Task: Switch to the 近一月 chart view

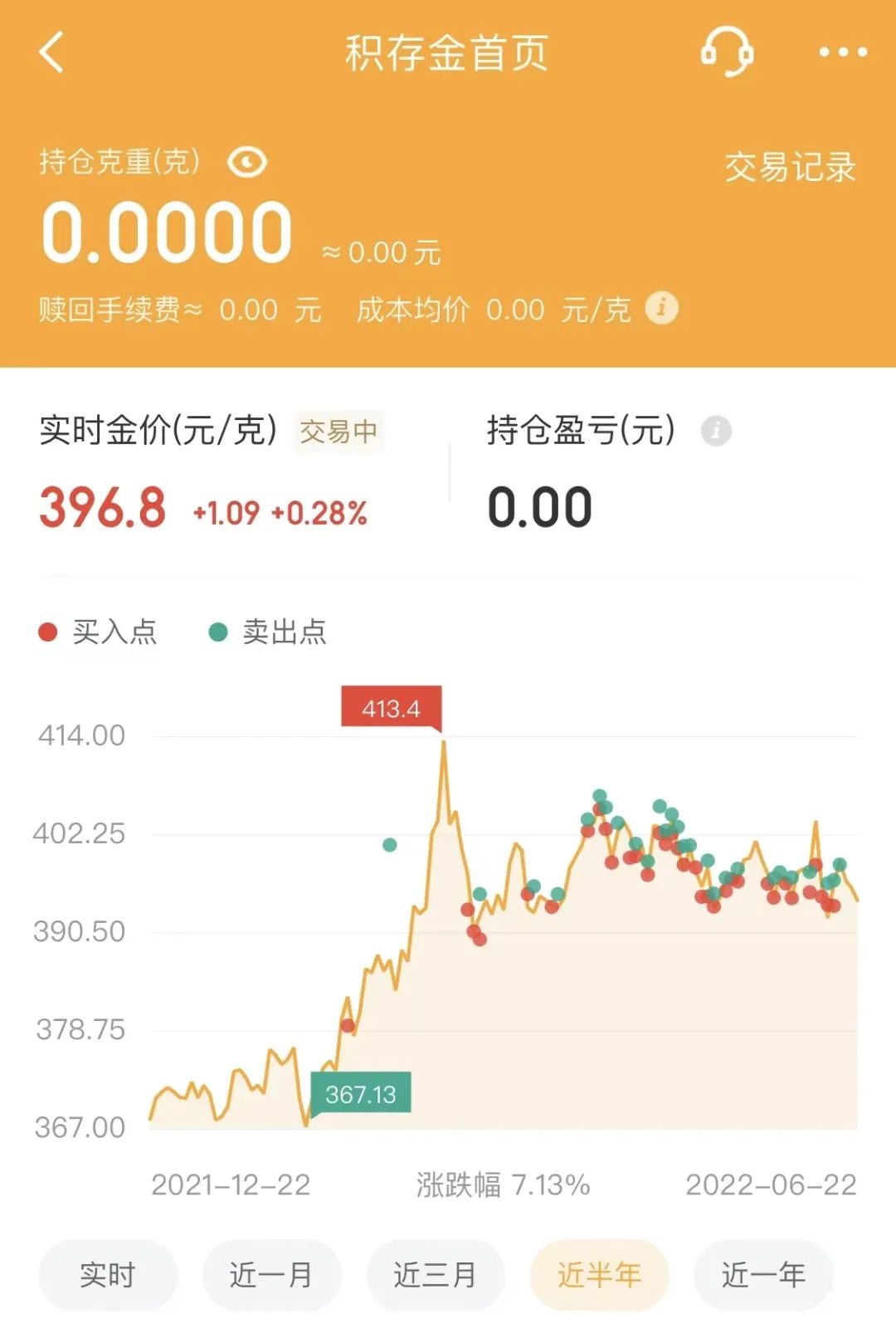Action: 273,1276
